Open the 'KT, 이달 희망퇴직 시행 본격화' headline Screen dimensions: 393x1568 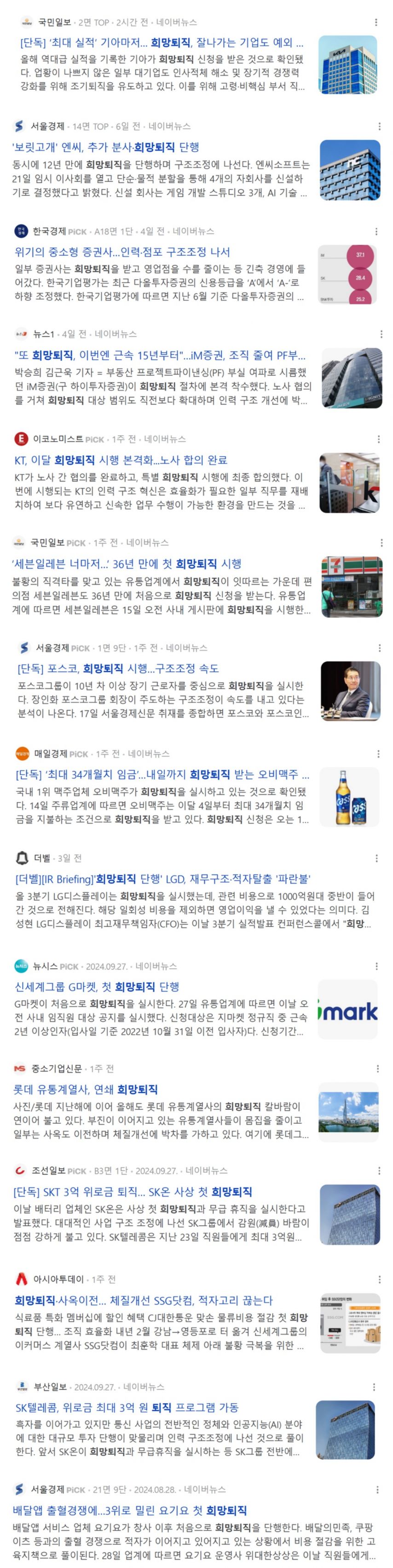point(121,460)
